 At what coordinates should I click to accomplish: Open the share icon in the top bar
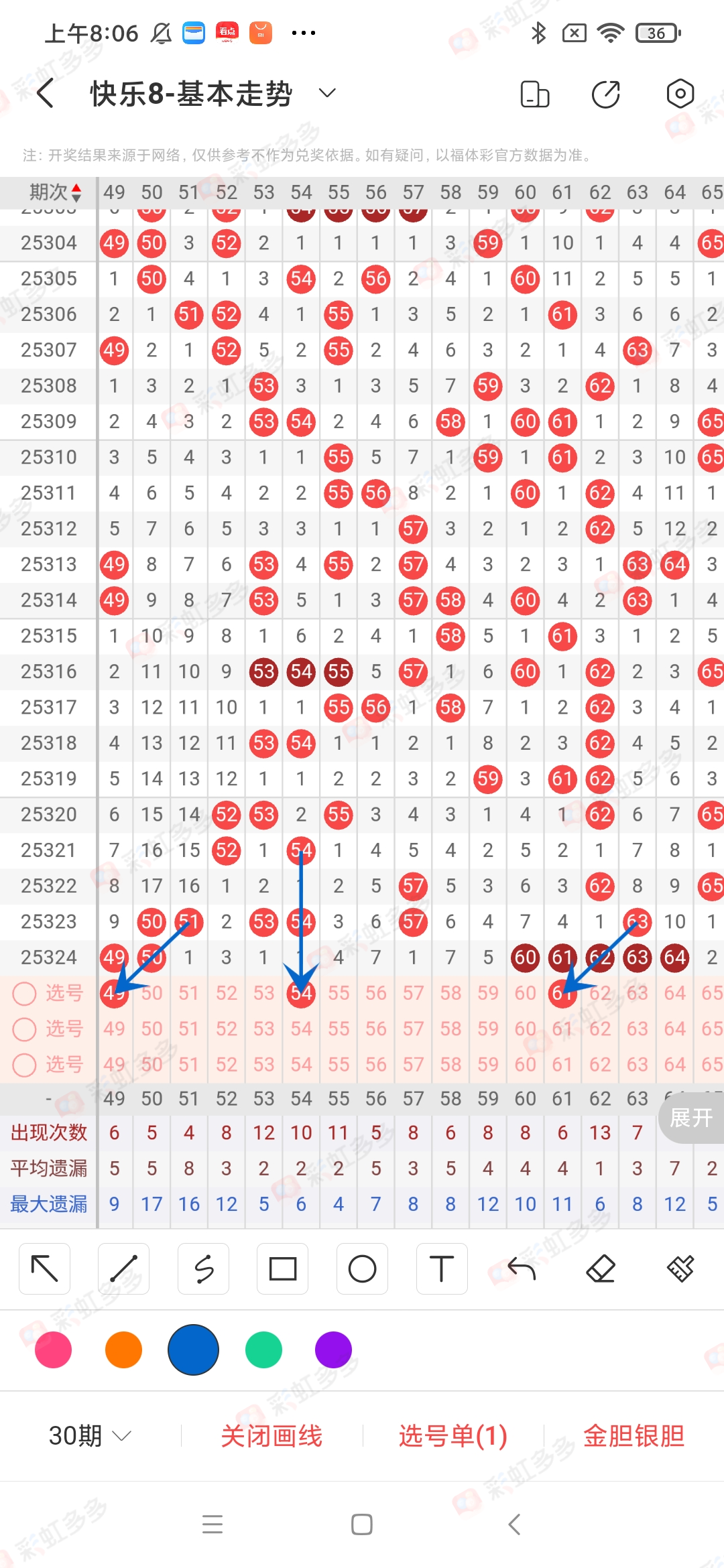point(604,94)
